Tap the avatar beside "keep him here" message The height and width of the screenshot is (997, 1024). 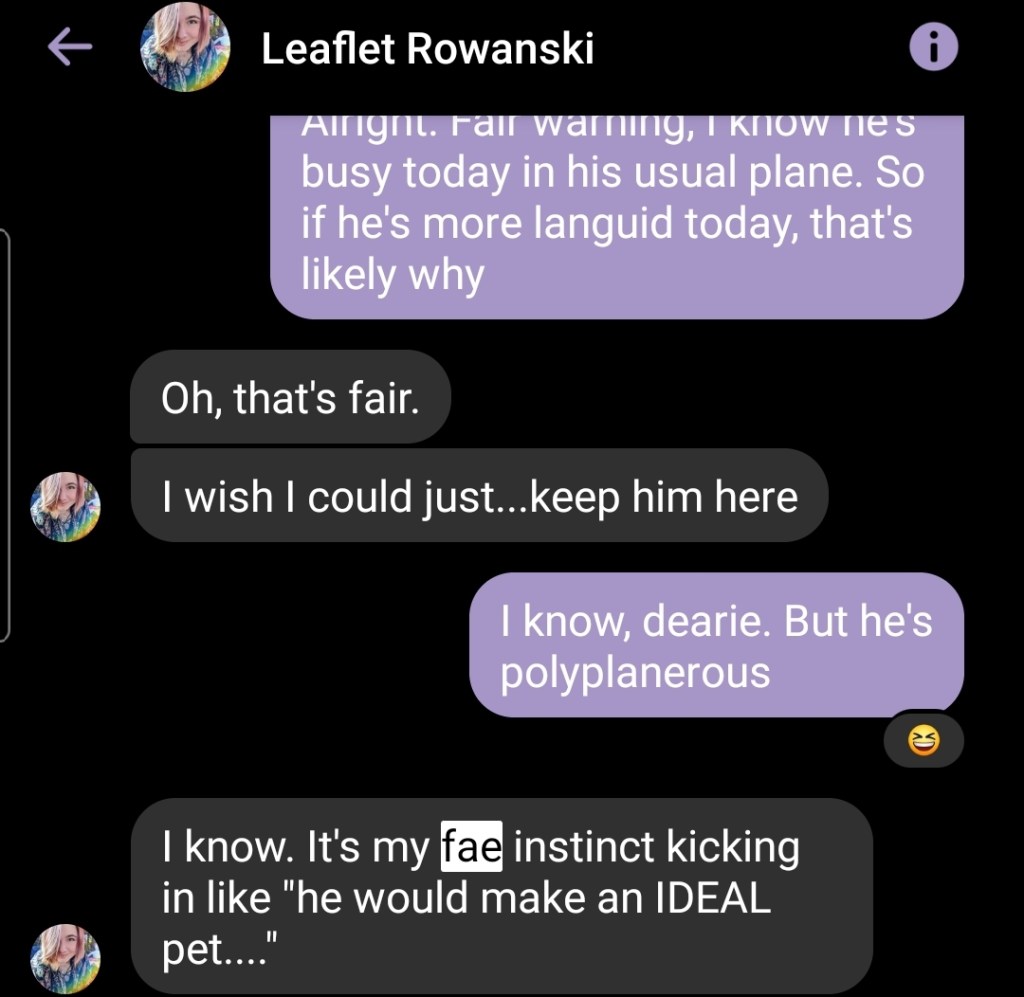click(66, 507)
